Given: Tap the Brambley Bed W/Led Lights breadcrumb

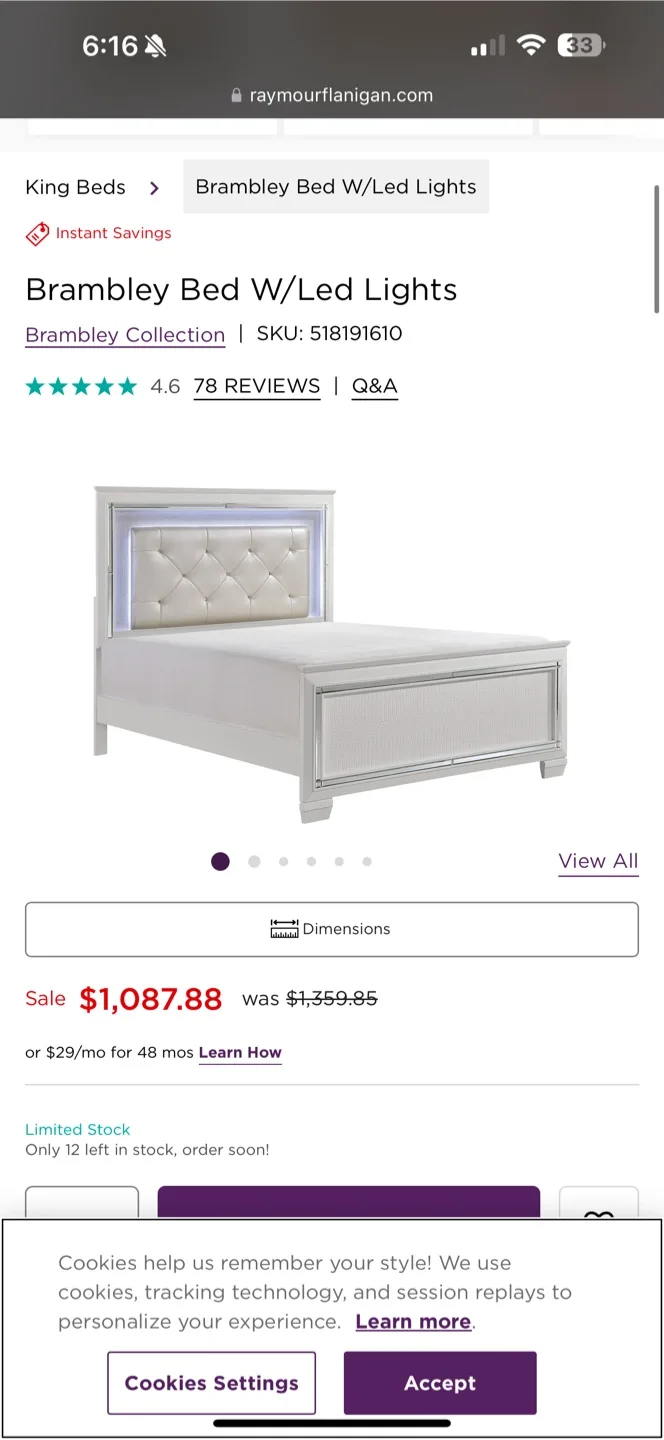Looking at the screenshot, I should point(336,187).
